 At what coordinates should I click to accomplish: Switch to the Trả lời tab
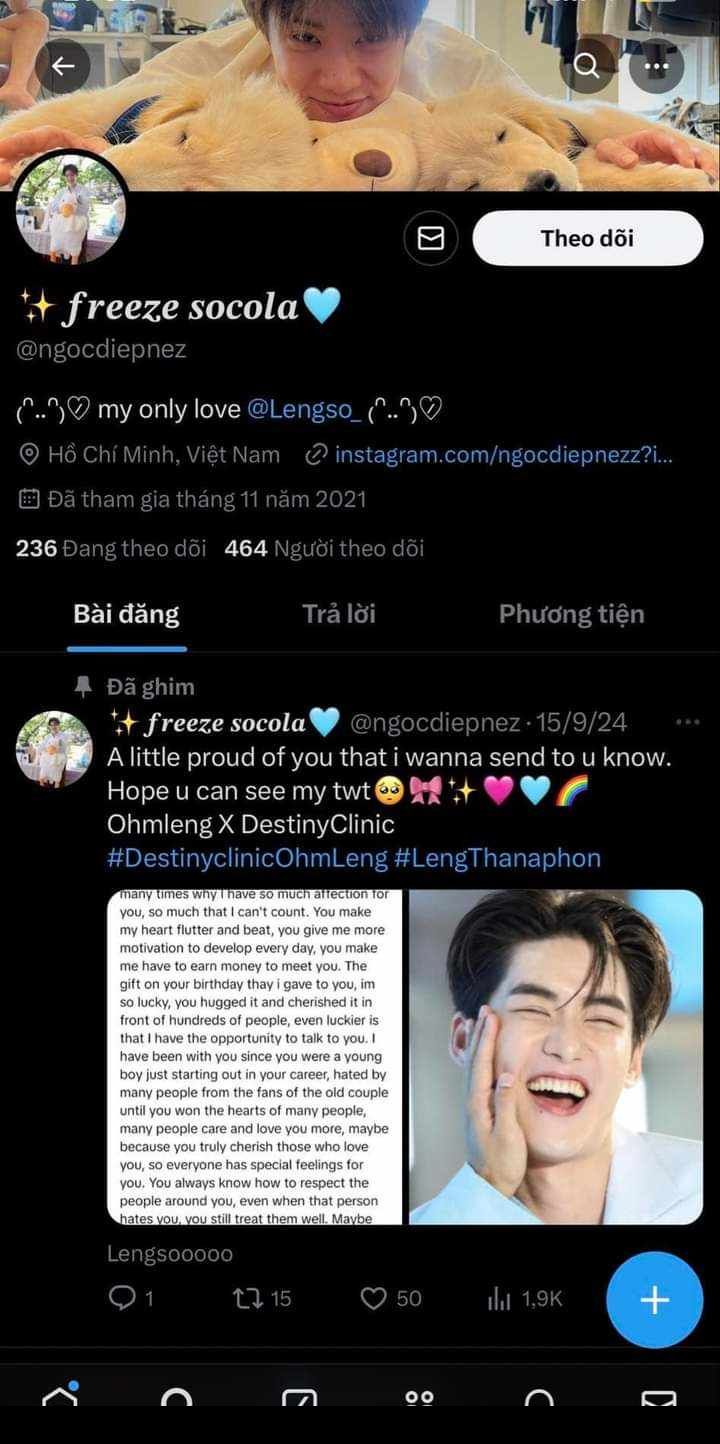[x=339, y=614]
